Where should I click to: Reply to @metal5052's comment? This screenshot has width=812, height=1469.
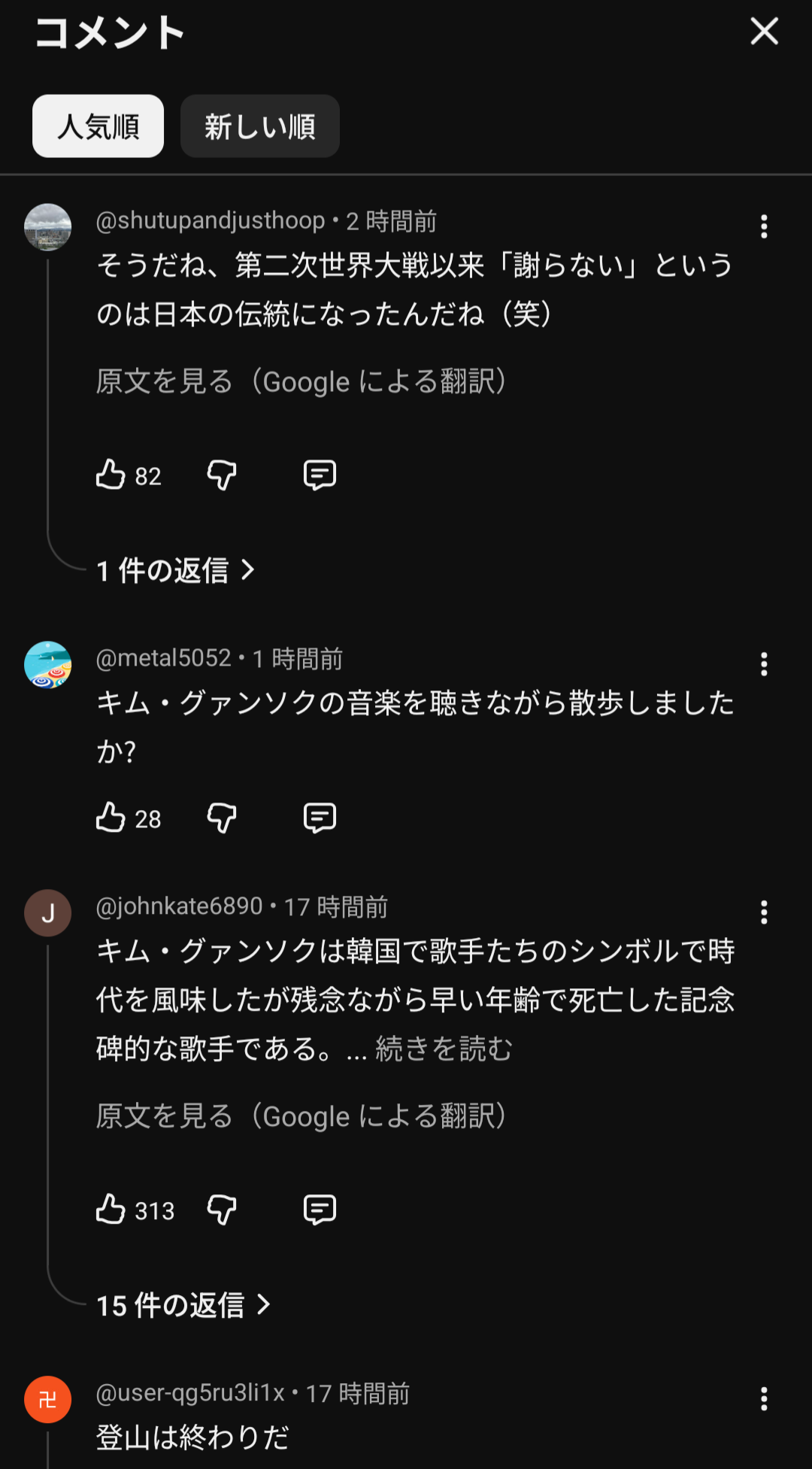[x=320, y=818]
